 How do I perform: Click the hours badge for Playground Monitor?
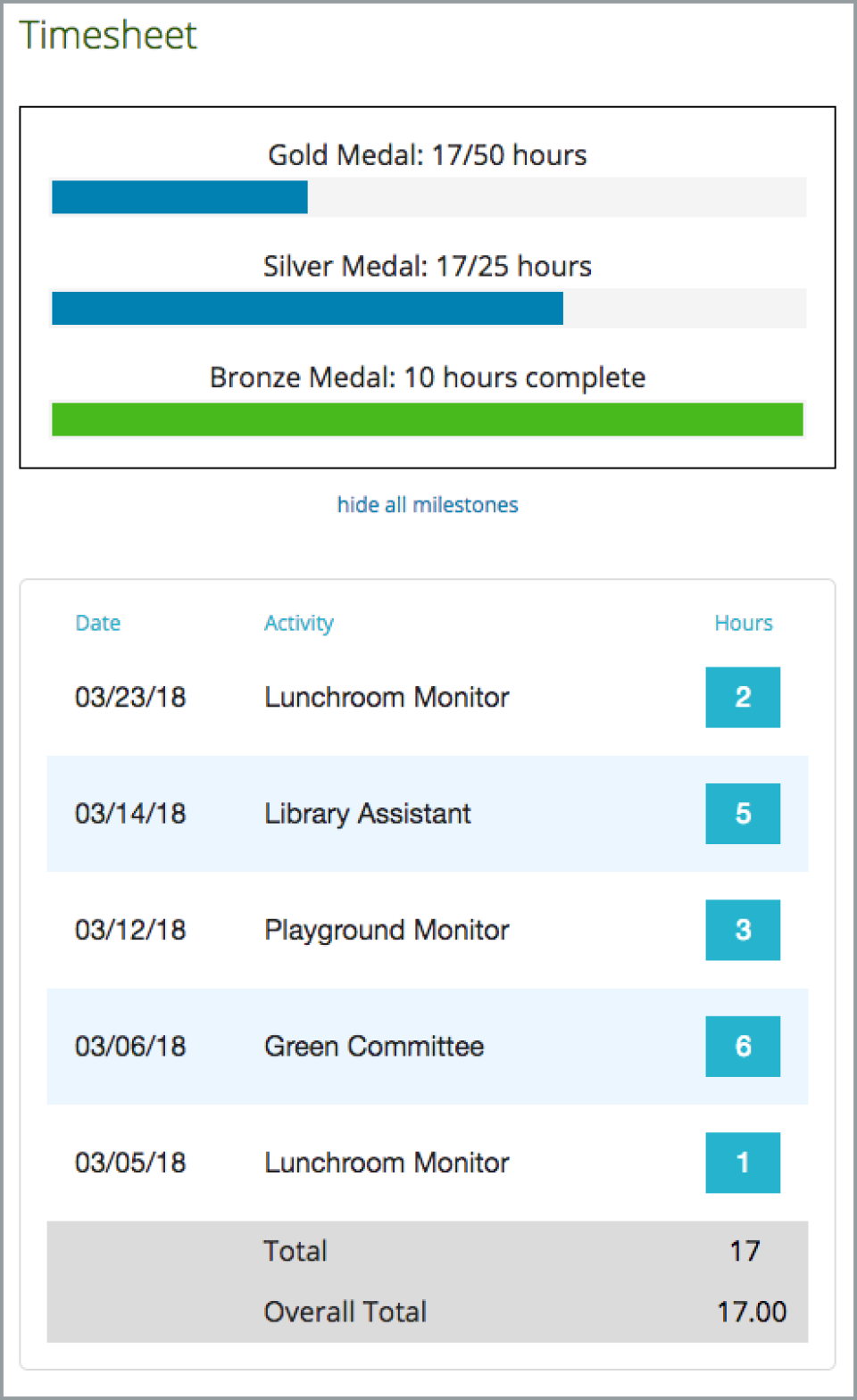coord(743,930)
